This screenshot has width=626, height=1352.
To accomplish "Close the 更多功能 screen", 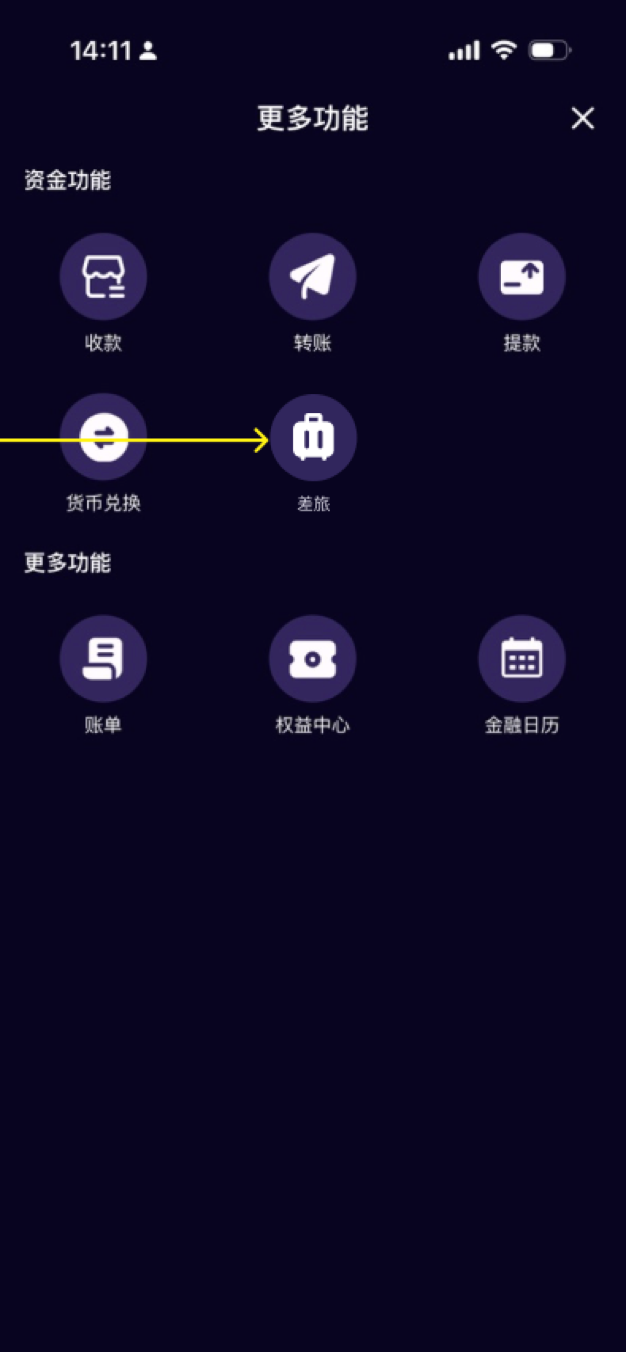I will point(582,119).
